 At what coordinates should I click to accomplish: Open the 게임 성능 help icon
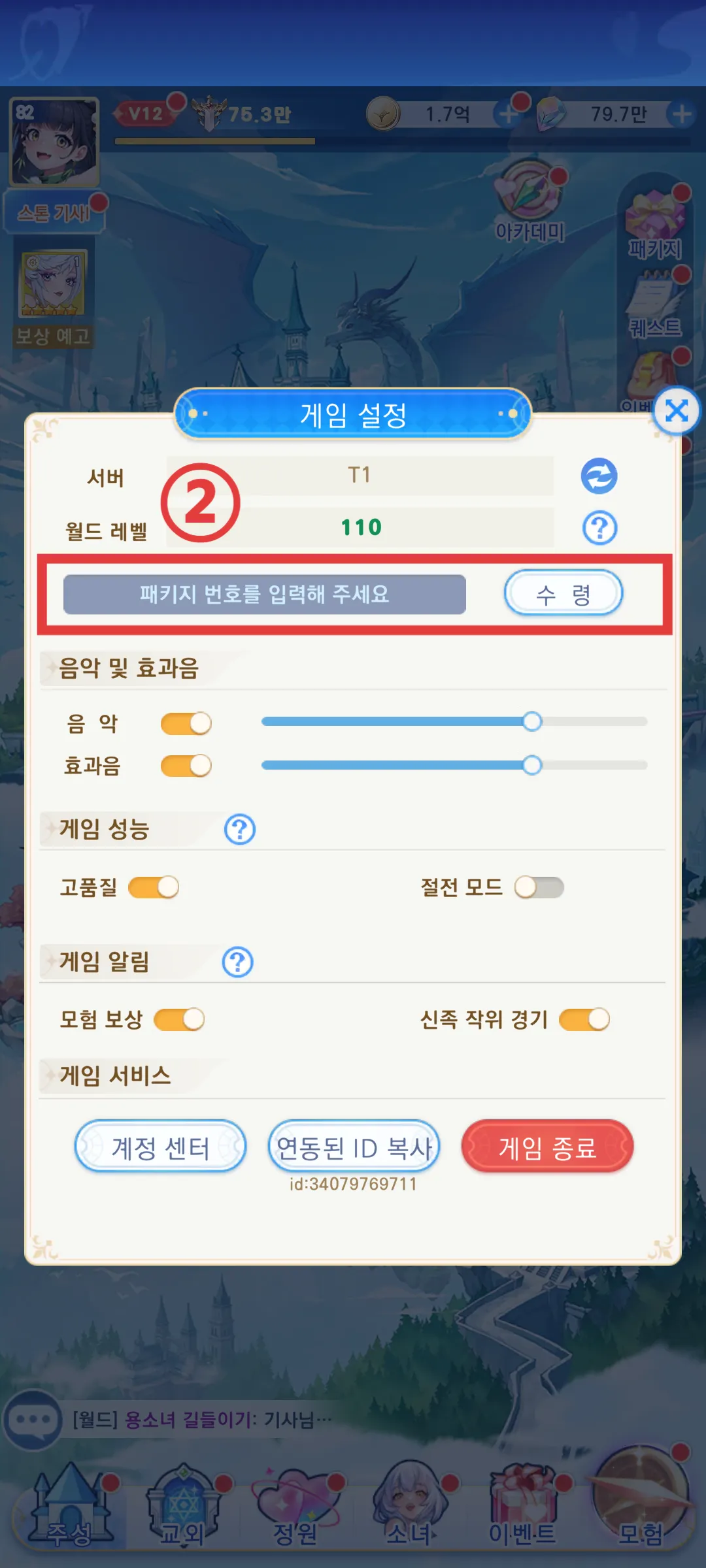(x=239, y=830)
